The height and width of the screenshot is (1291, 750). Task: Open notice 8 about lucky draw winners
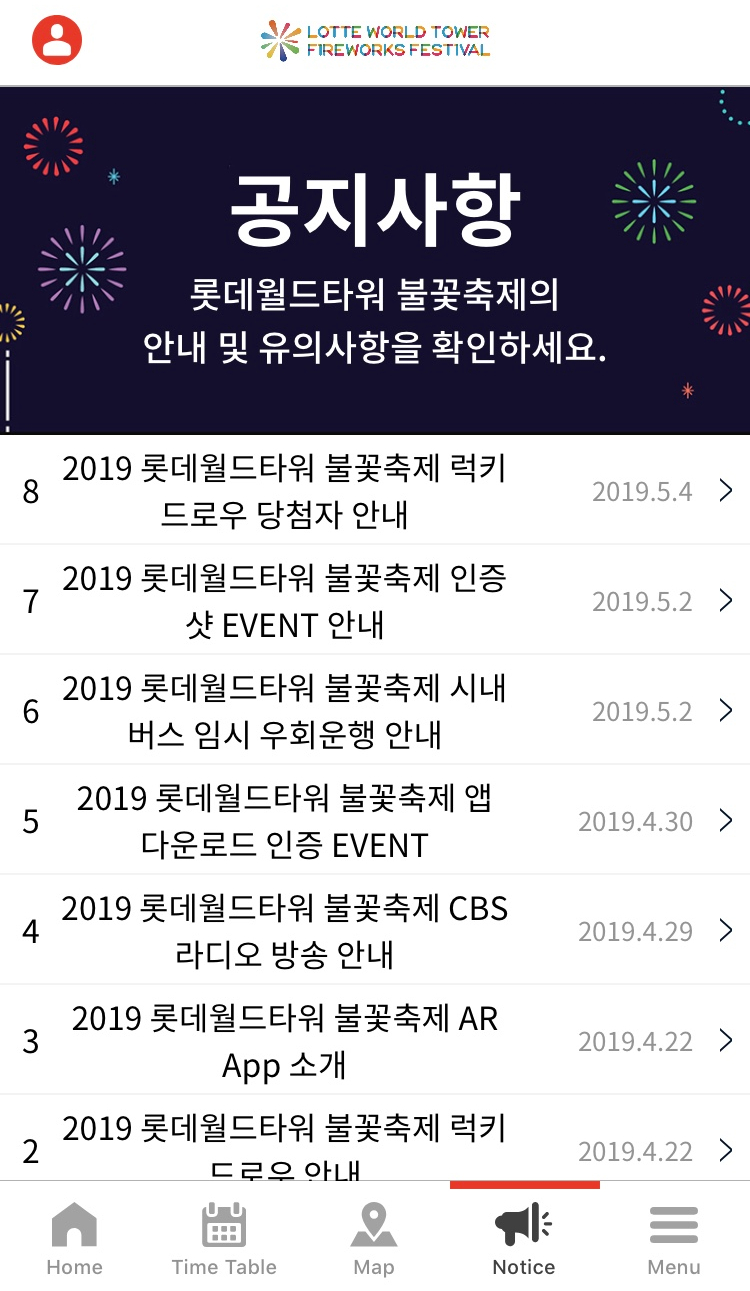[x=375, y=490]
